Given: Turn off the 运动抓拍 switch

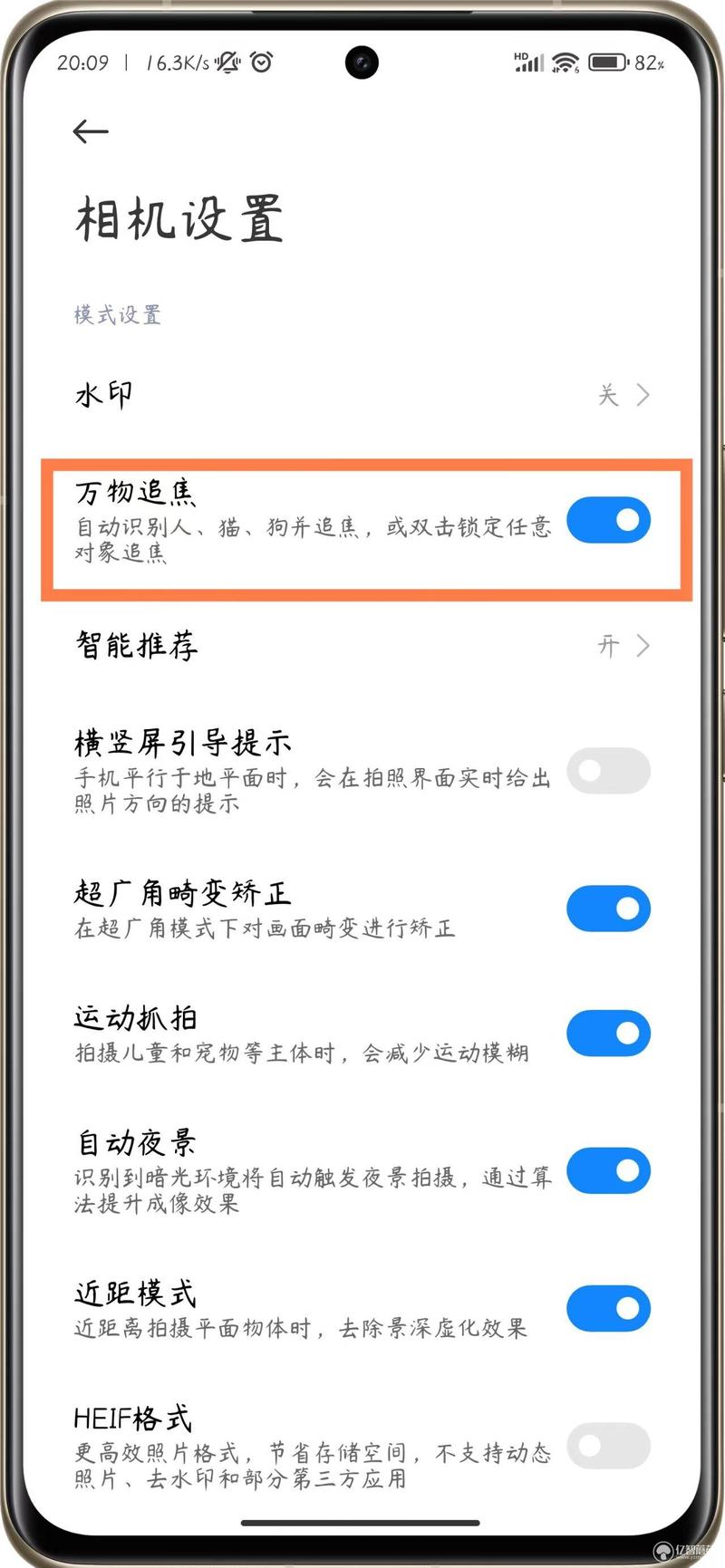Looking at the screenshot, I should click(x=608, y=1034).
